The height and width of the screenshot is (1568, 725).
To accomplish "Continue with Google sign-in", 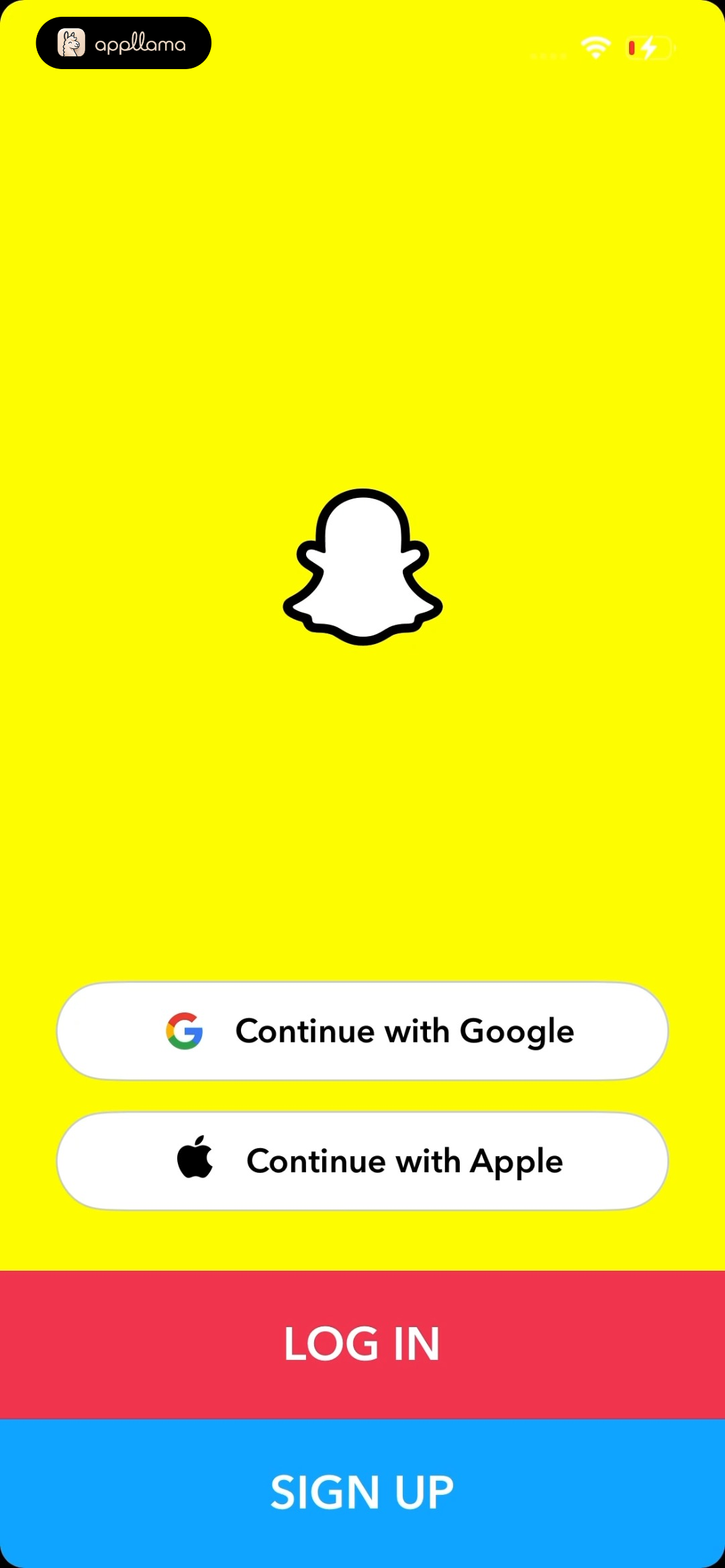I will [362, 1031].
